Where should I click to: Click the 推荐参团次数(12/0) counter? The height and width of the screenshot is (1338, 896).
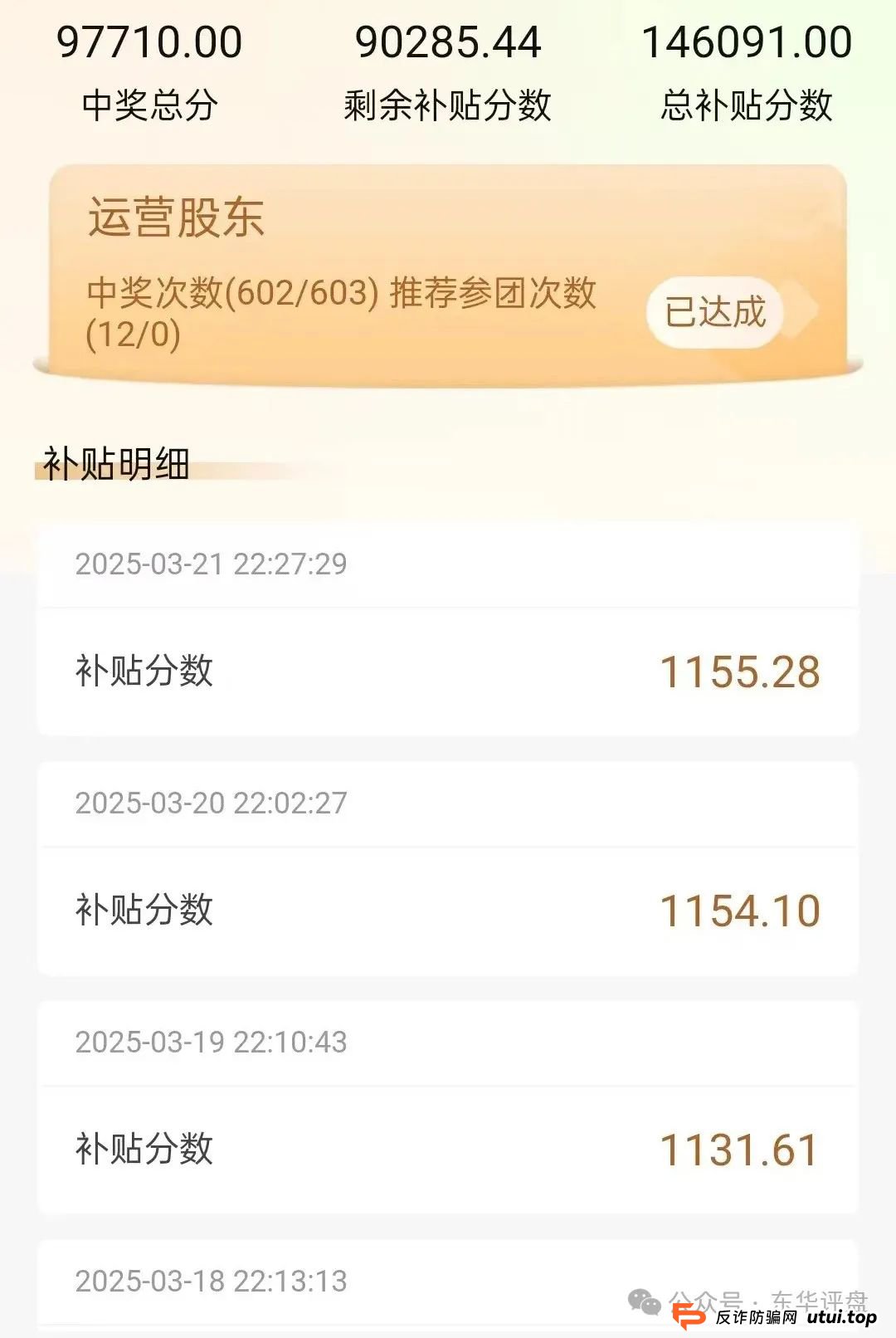tap(493, 295)
